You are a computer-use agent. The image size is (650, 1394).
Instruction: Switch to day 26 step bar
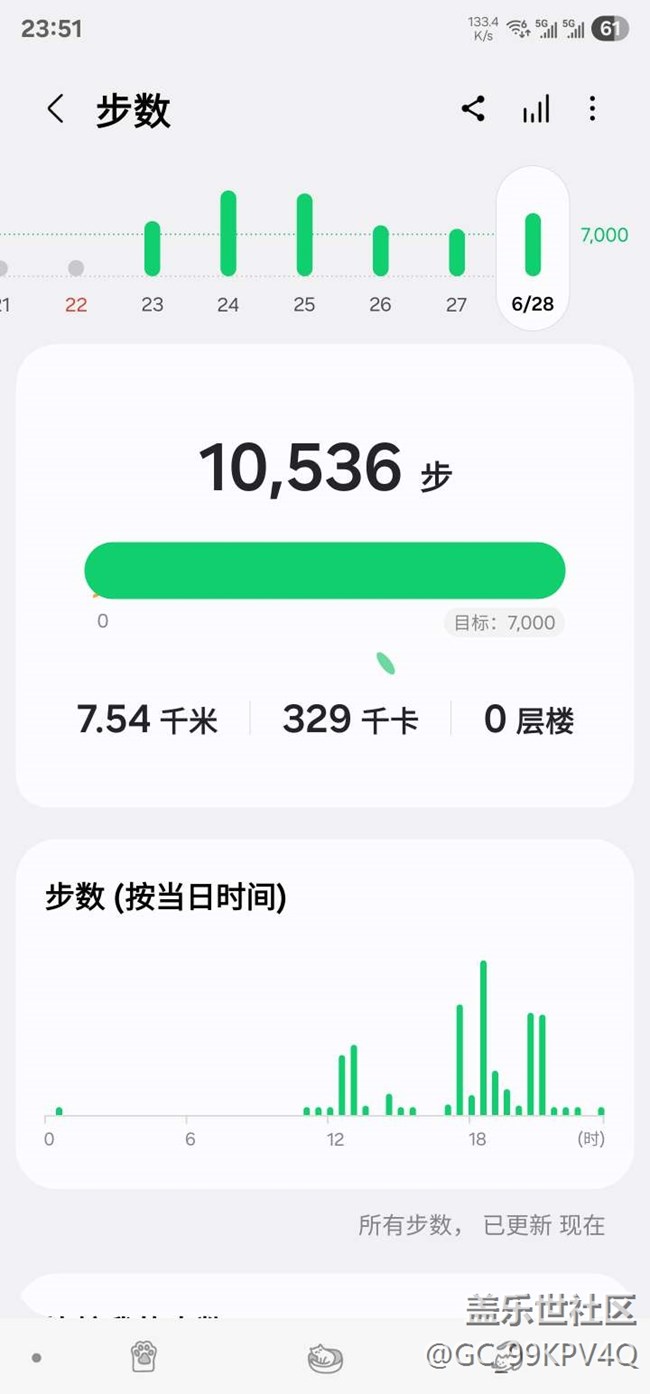tap(380, 268)
